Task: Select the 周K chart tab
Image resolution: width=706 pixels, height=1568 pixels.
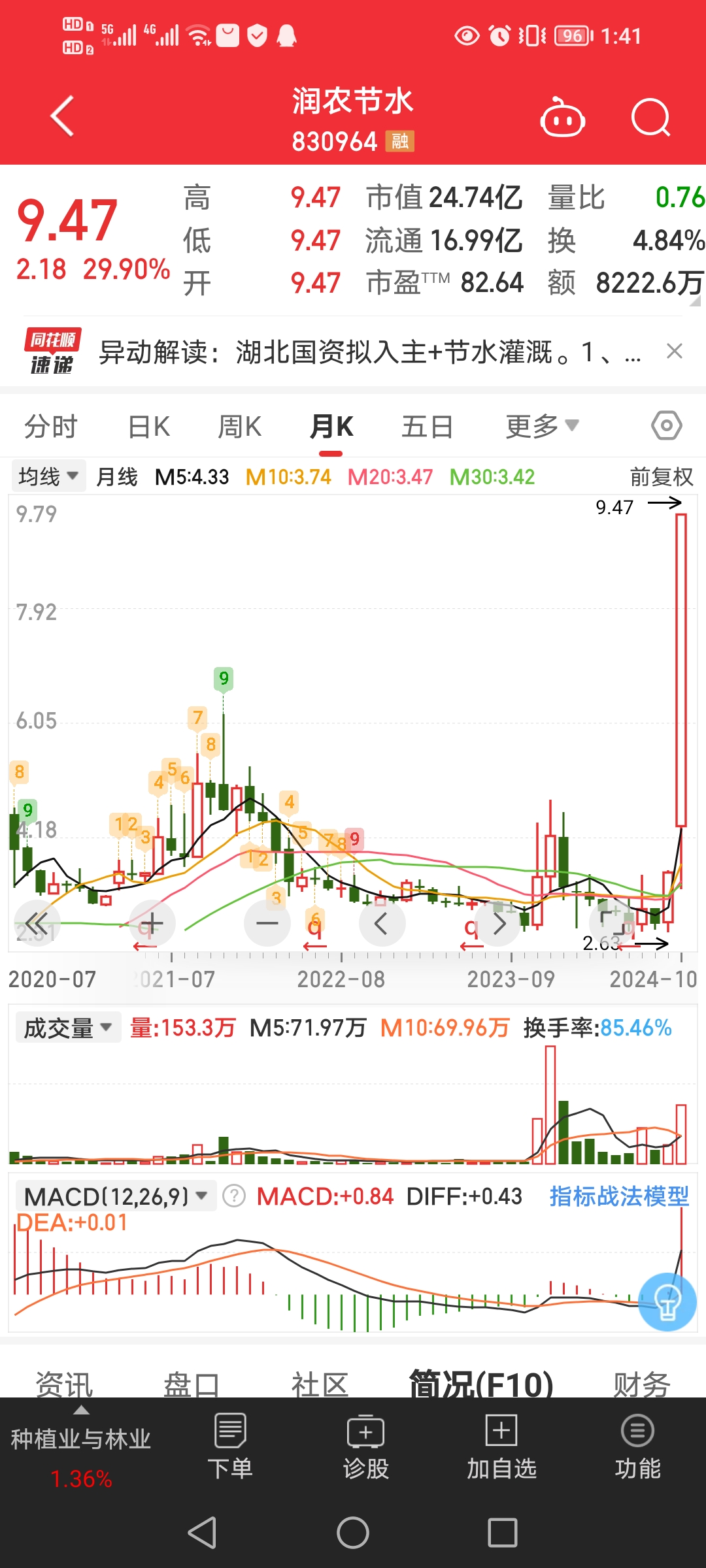Action: pos(239,427)
